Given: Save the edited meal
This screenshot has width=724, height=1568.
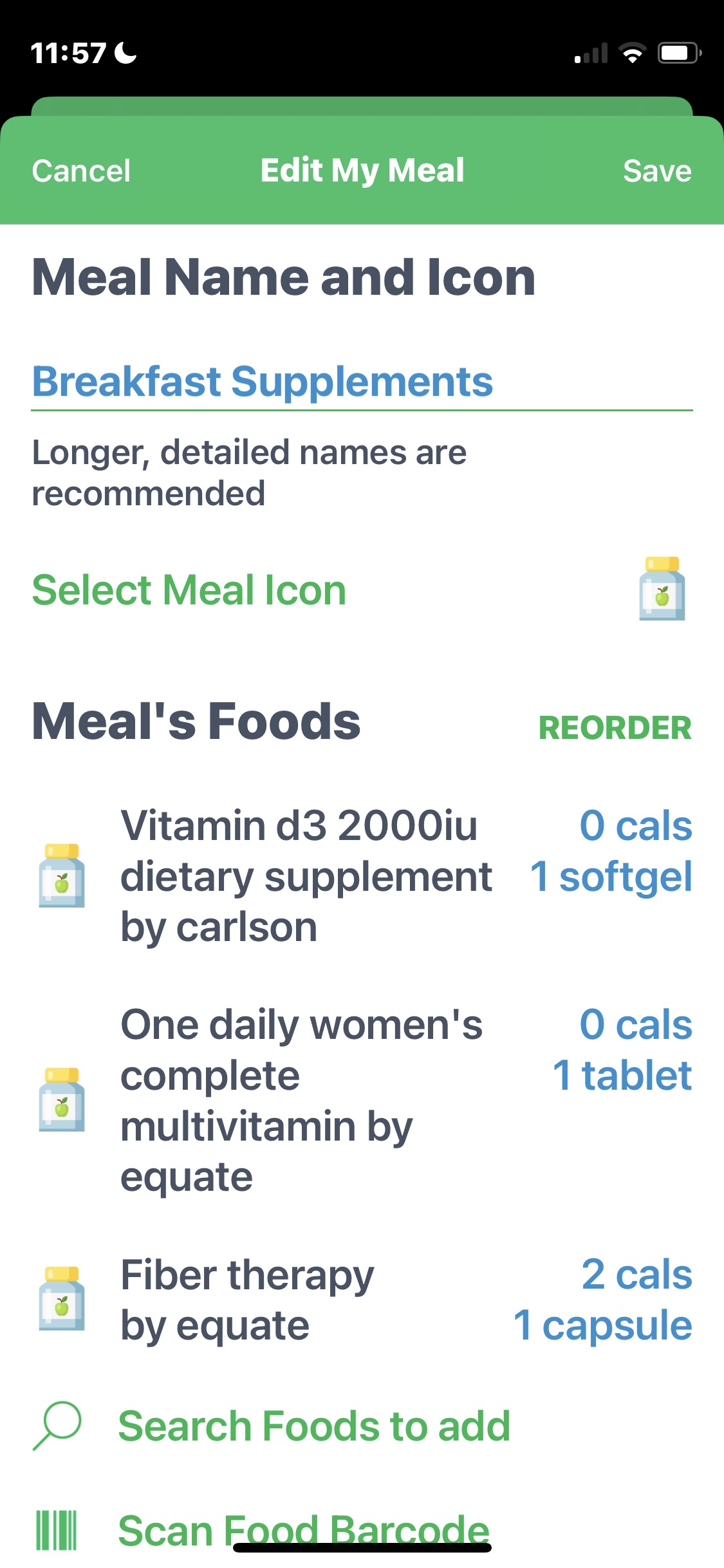Looking at the screenshot, I should click(x=656, y=171).
